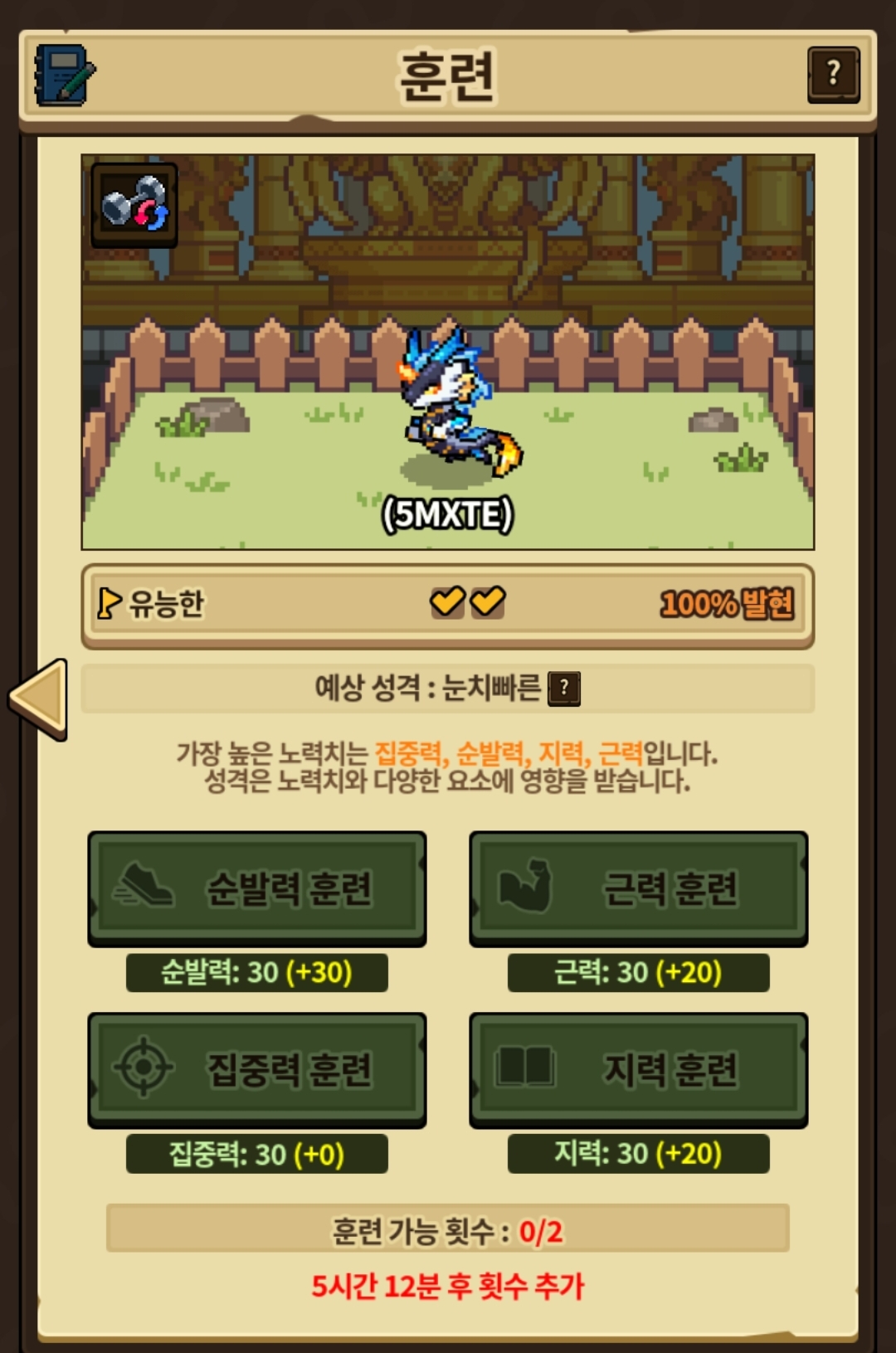Start 순발력 훈련 agility training
The image size is (896, 1353).
pyautogui.click(x=257, y=888)
